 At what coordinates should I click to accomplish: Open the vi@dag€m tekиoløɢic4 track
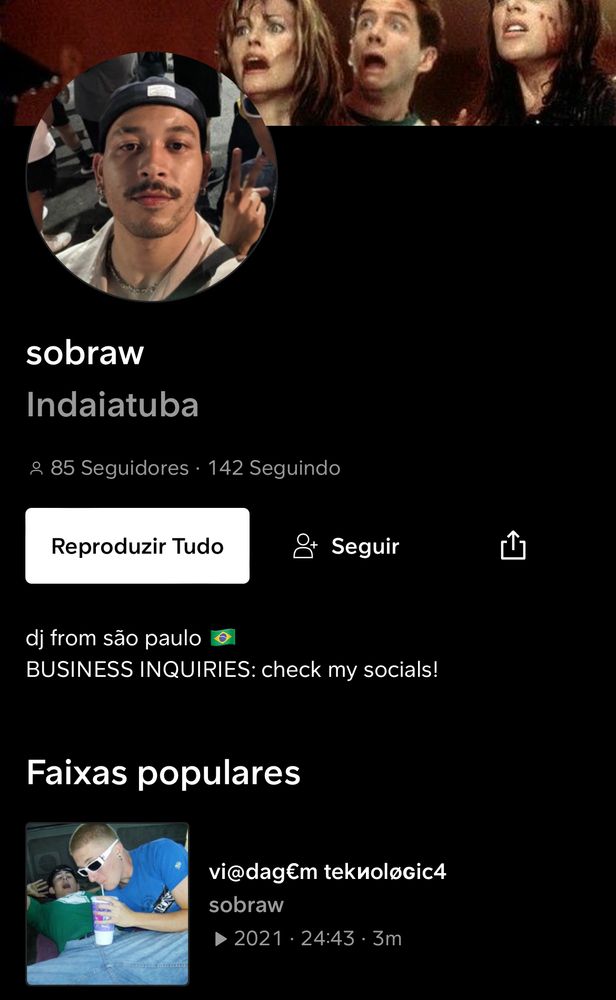(327, 872)
